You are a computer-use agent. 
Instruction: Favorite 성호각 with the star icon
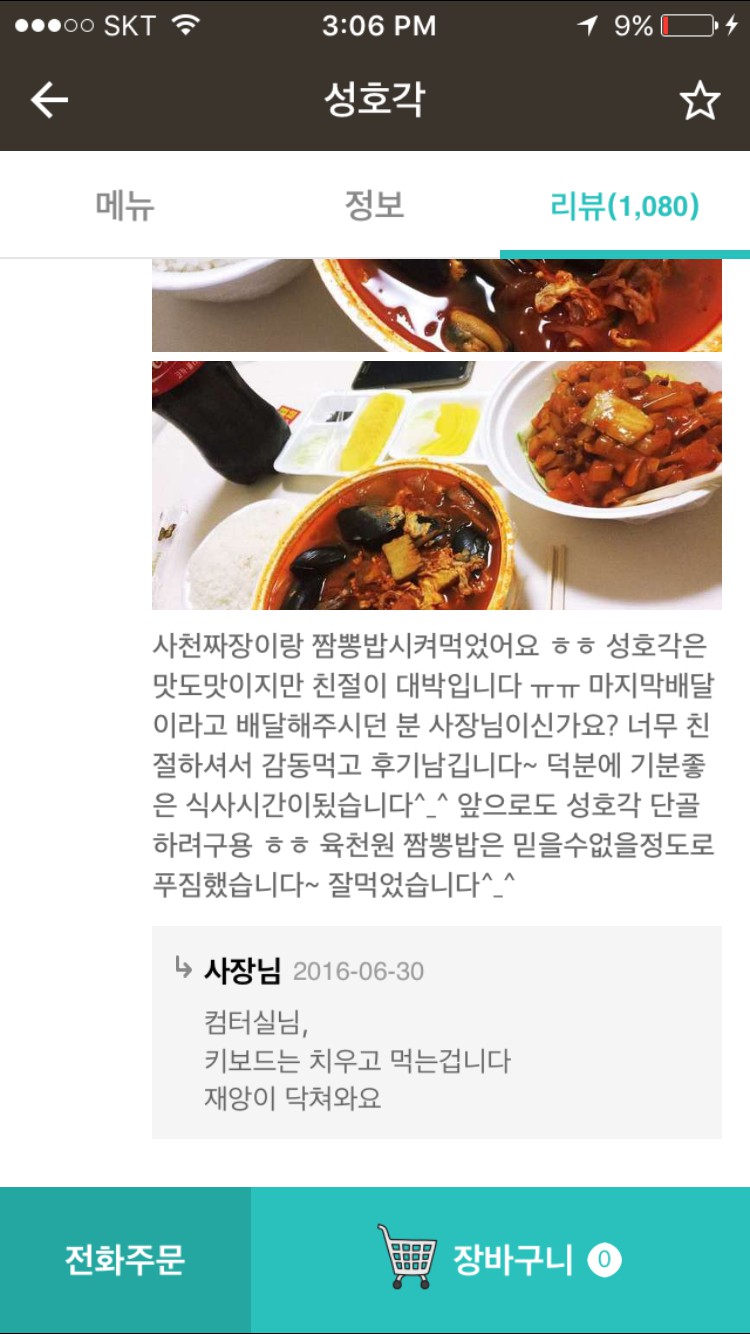point(699,100)
